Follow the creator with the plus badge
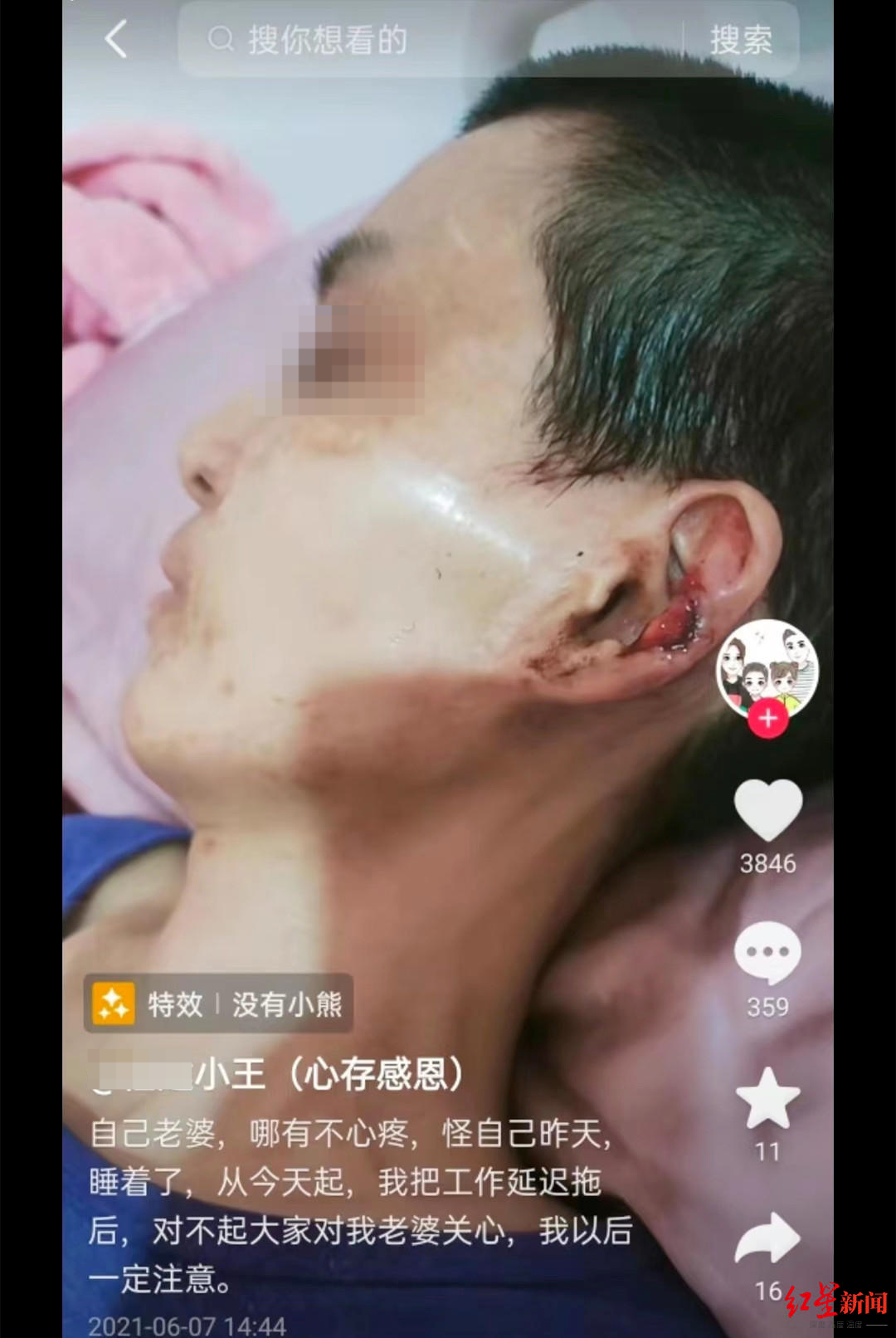 click(x=768, y=718)
